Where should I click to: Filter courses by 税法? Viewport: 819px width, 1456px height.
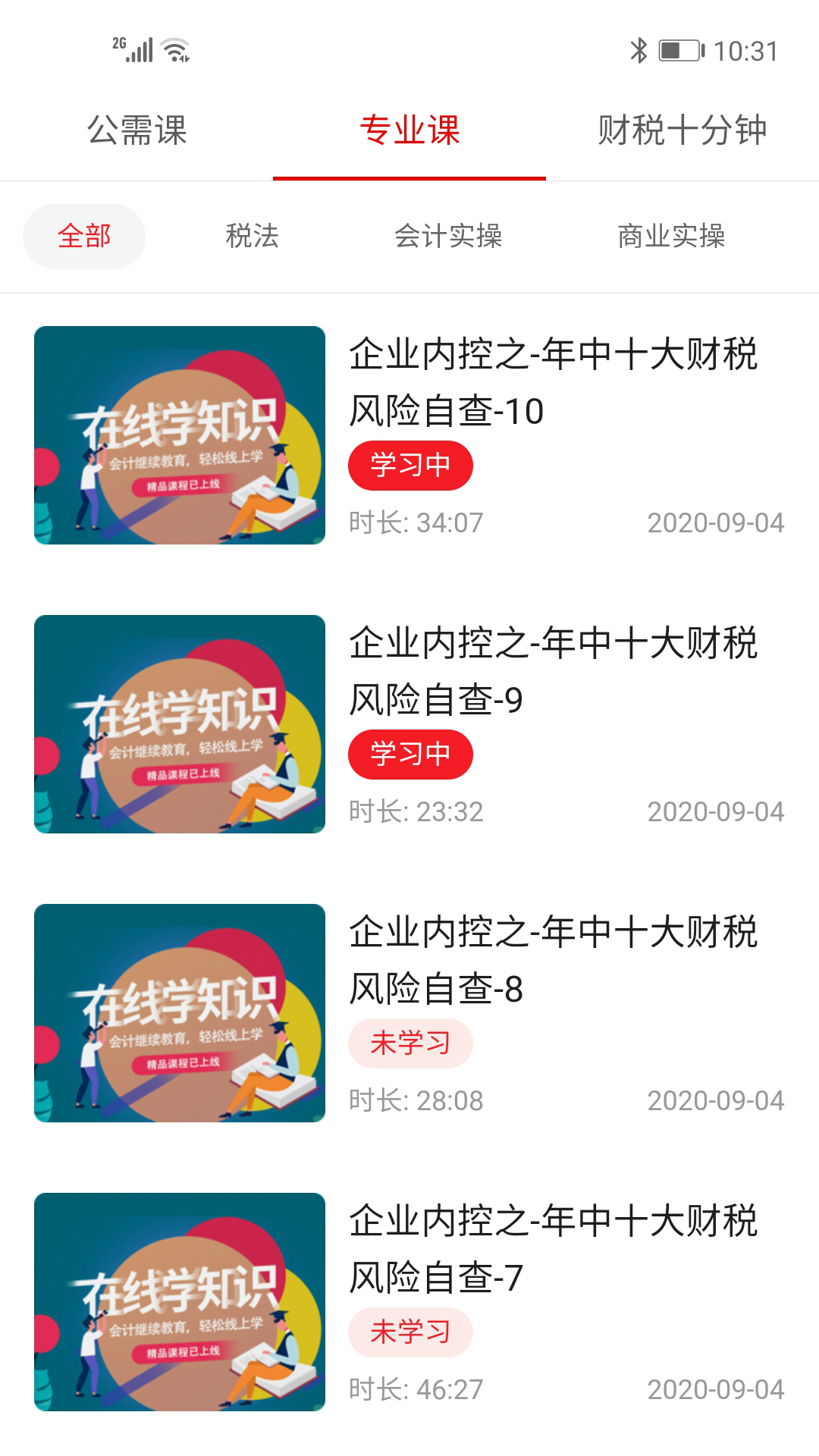253,237
